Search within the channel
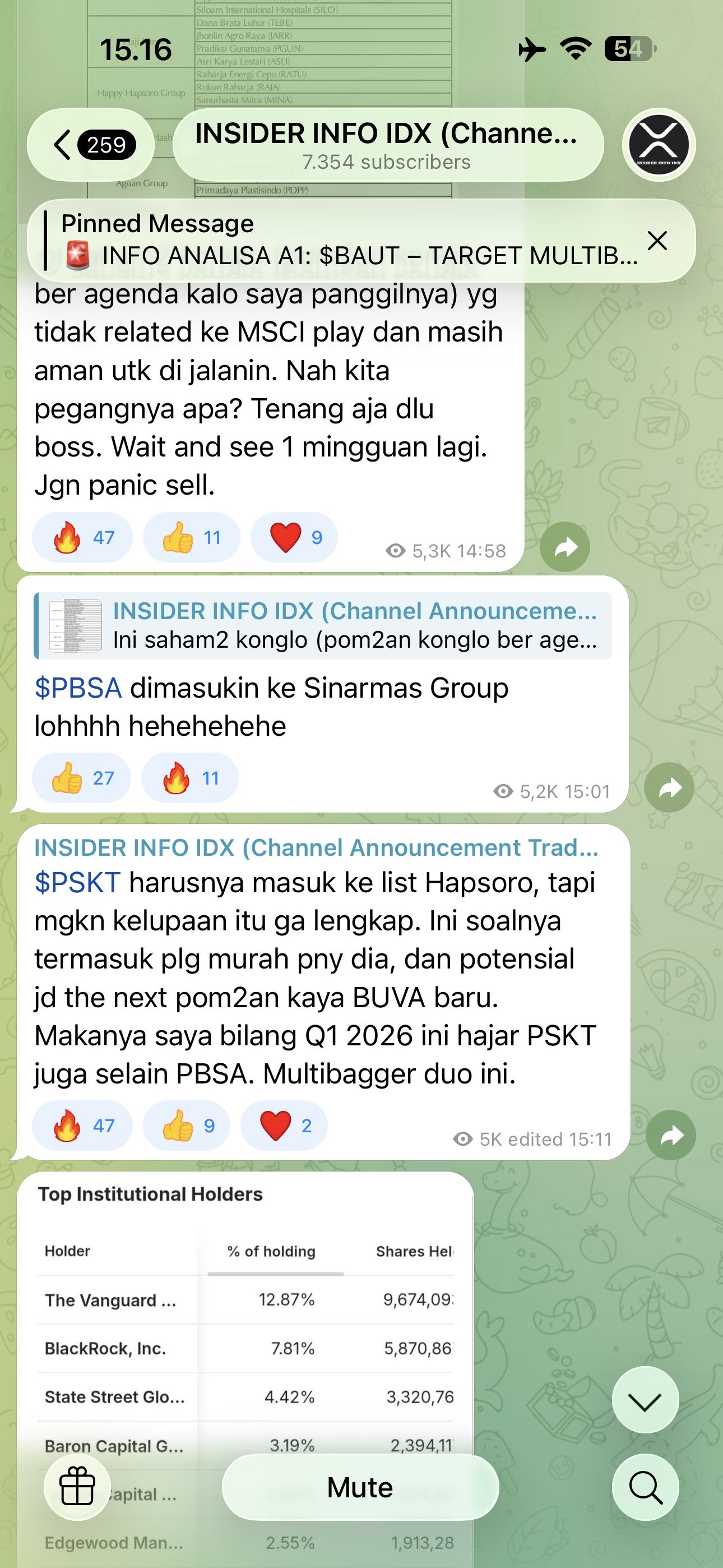The width and height of the screenshot is (723, 1568). [x=645, y=1487]
